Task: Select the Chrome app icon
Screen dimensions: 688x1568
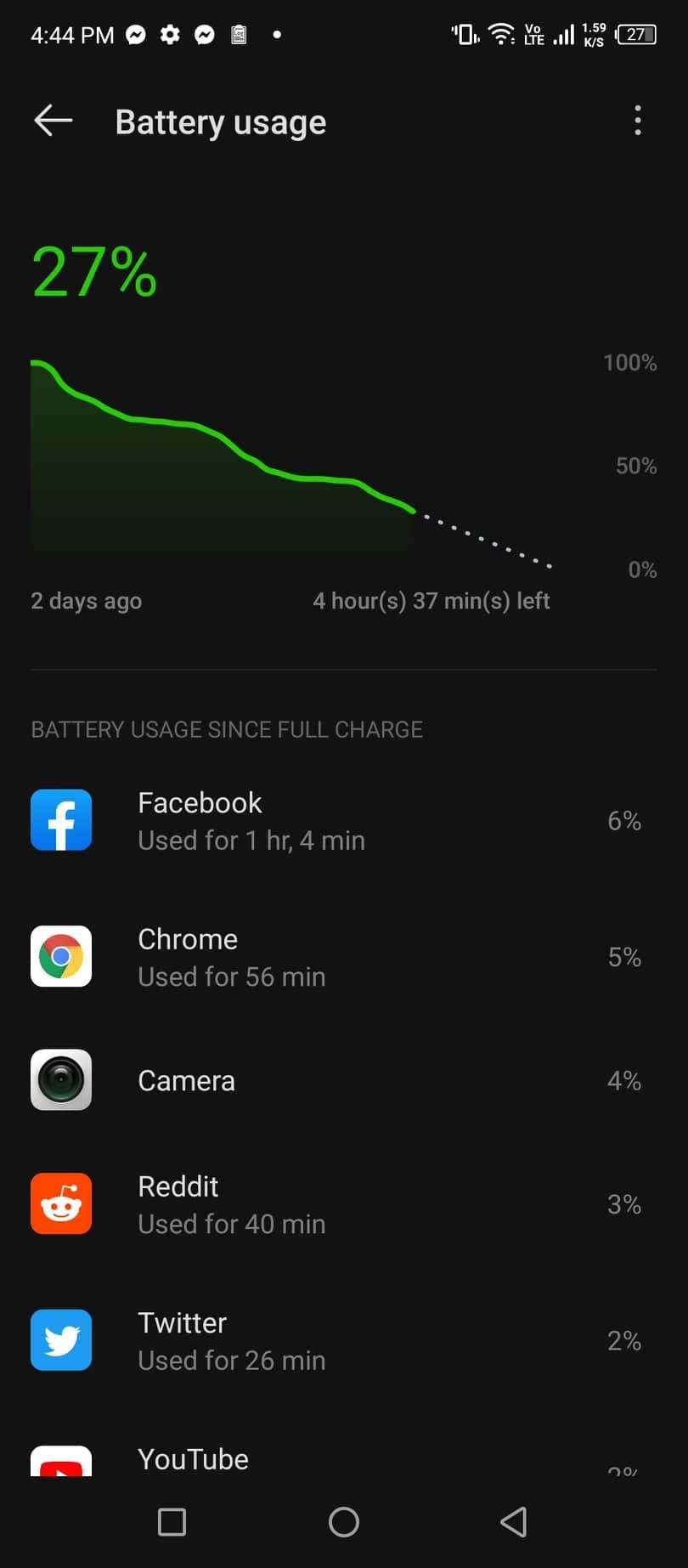Action: tap(60, 956)
